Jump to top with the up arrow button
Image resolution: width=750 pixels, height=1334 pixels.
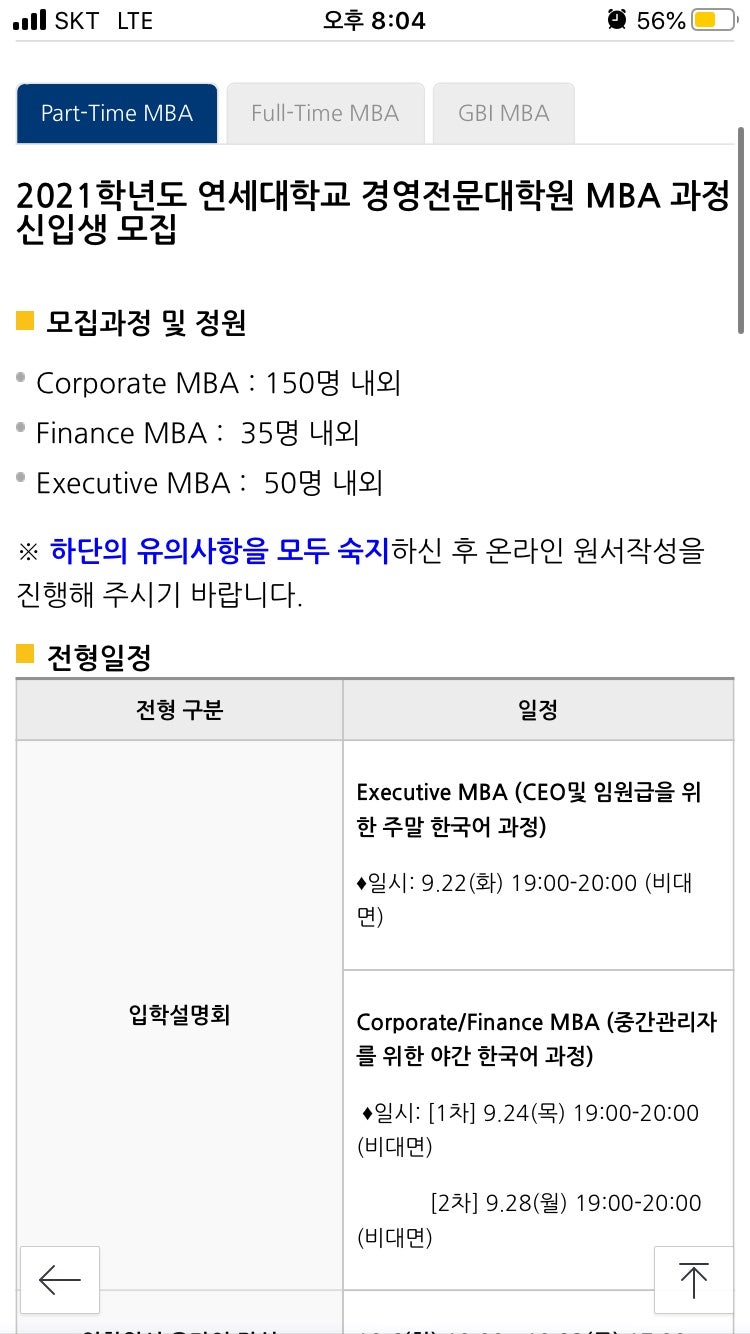[x=693, y=1279]
